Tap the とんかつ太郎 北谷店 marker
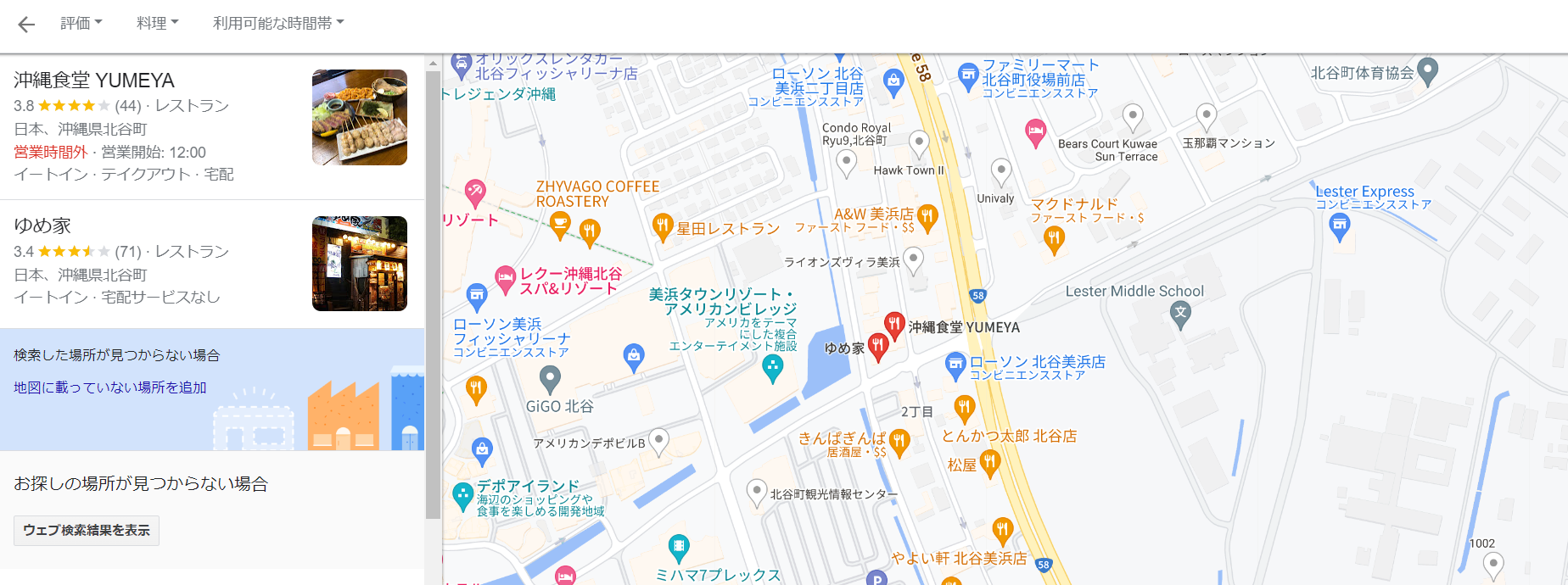Viewport: 1568px width, 585px height. pos(964,408)
